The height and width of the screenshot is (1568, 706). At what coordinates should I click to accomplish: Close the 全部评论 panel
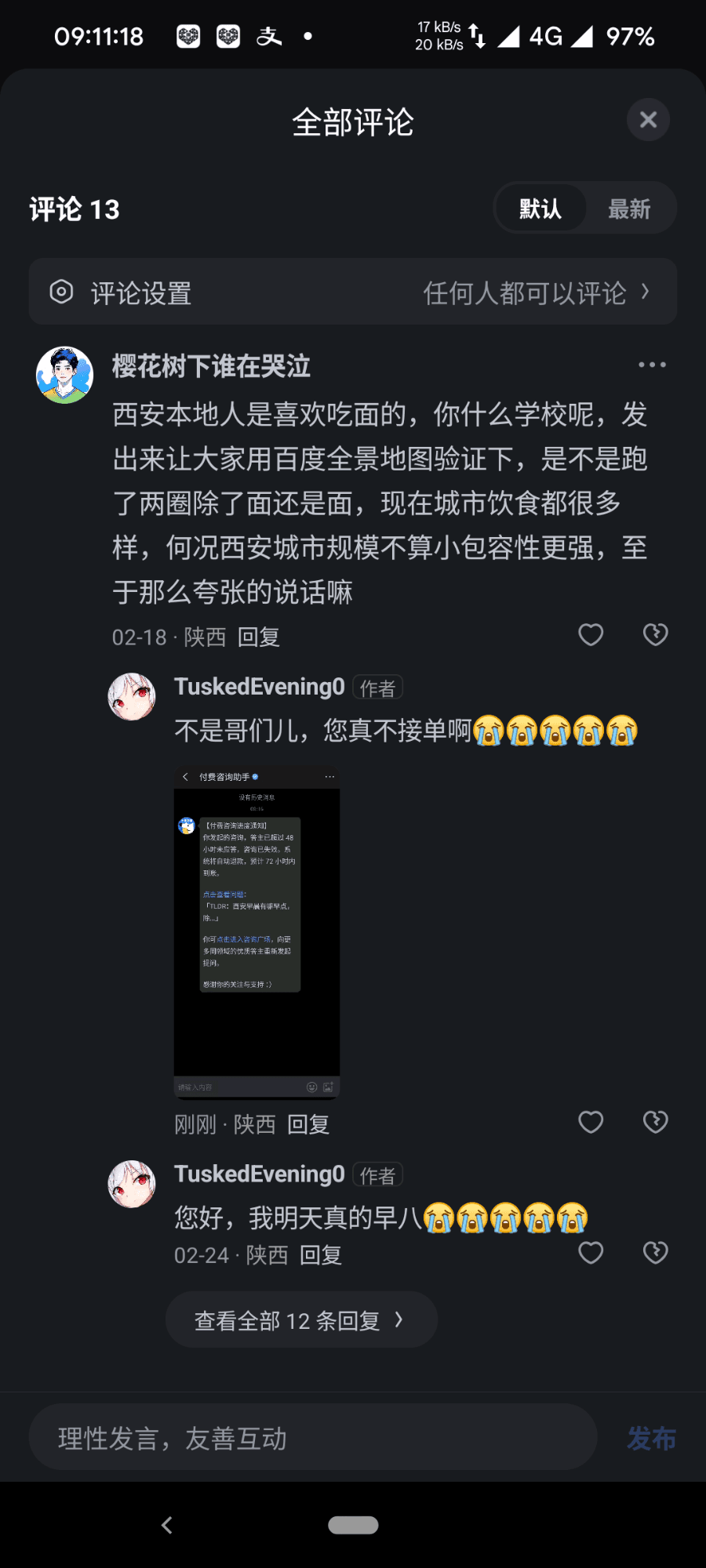[648, 120]
